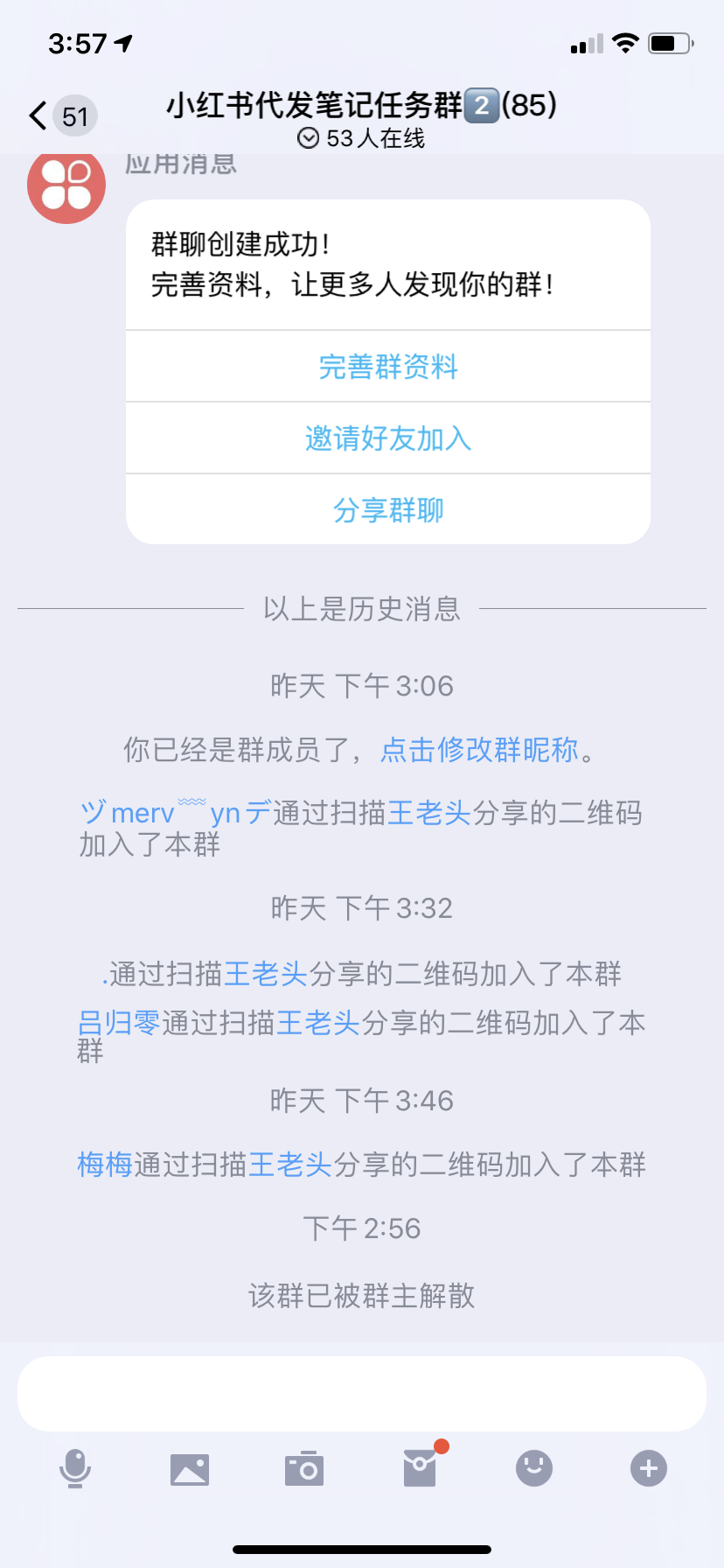Screen dimensions: 724x1568
Task: View the profile of 梅梅
Action: [105, 1165]
